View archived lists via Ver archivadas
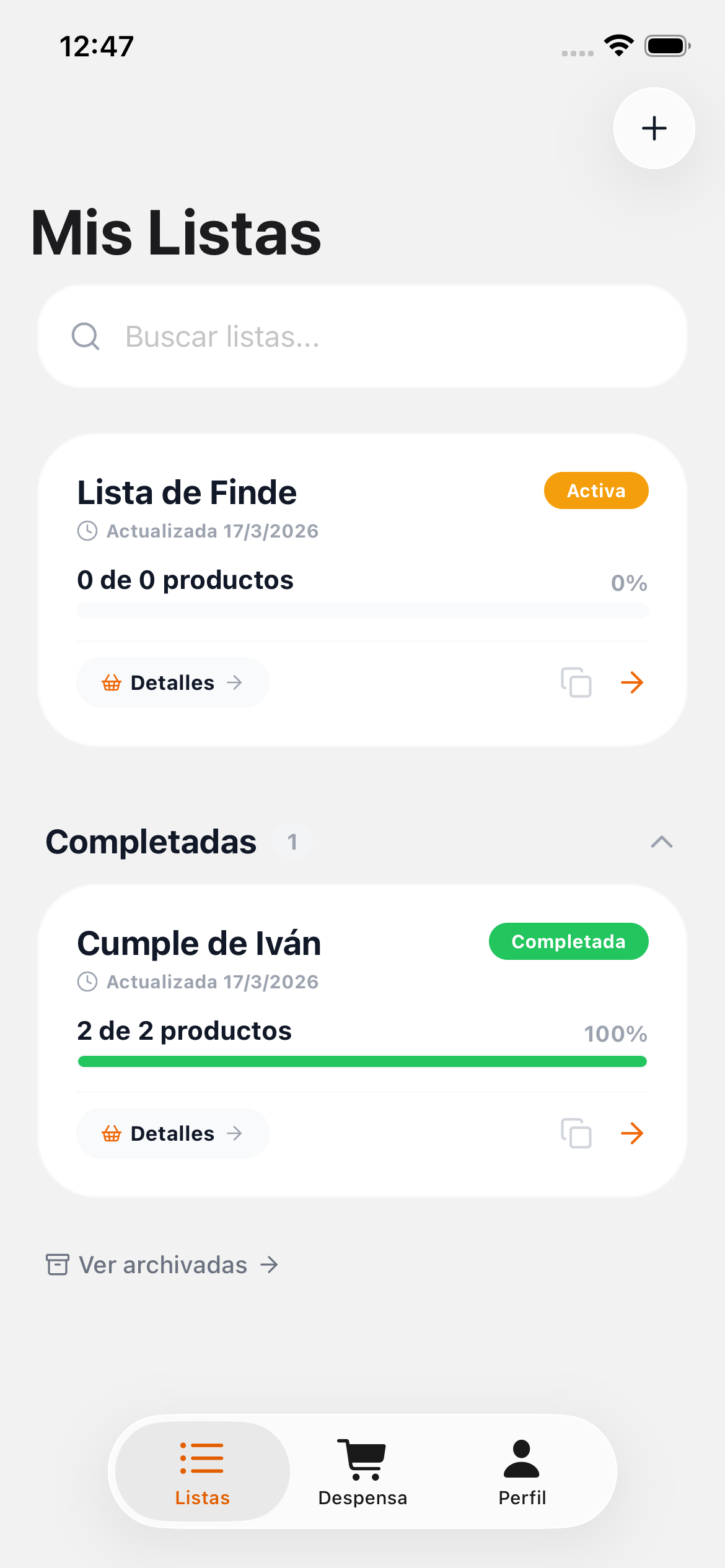The height and width of the screenshot is (1568, 725). [x=162, y=1265]
